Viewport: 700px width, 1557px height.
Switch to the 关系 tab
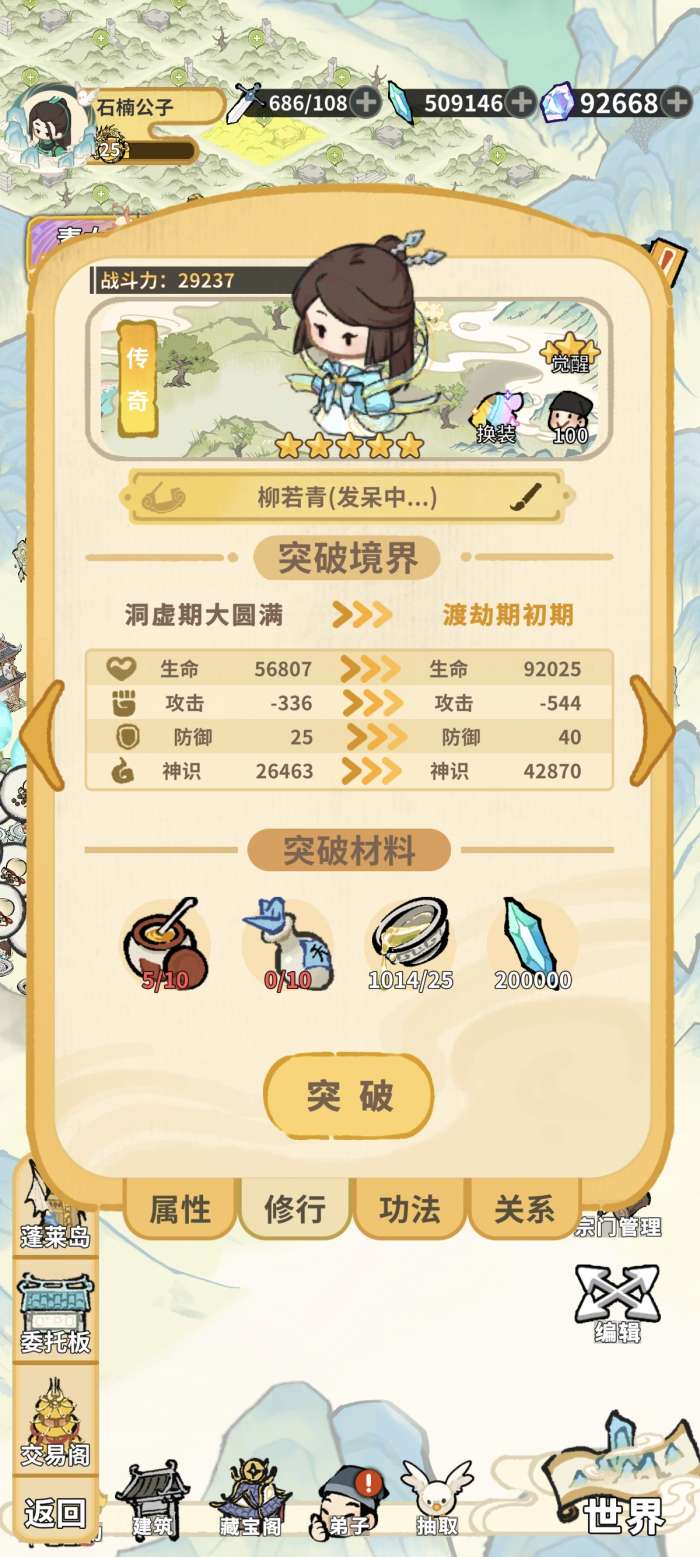(x=524, y=1210)
